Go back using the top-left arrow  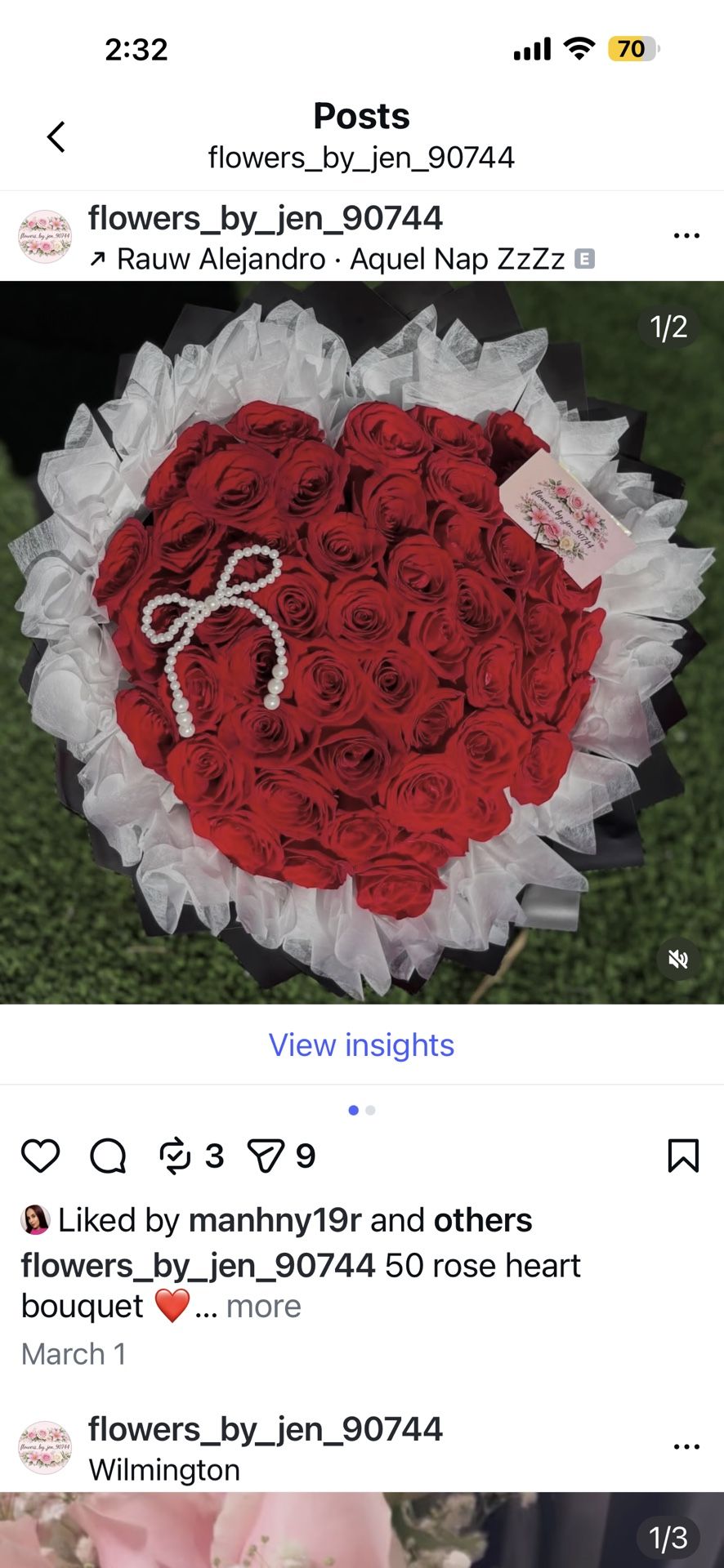click(56, 136)
